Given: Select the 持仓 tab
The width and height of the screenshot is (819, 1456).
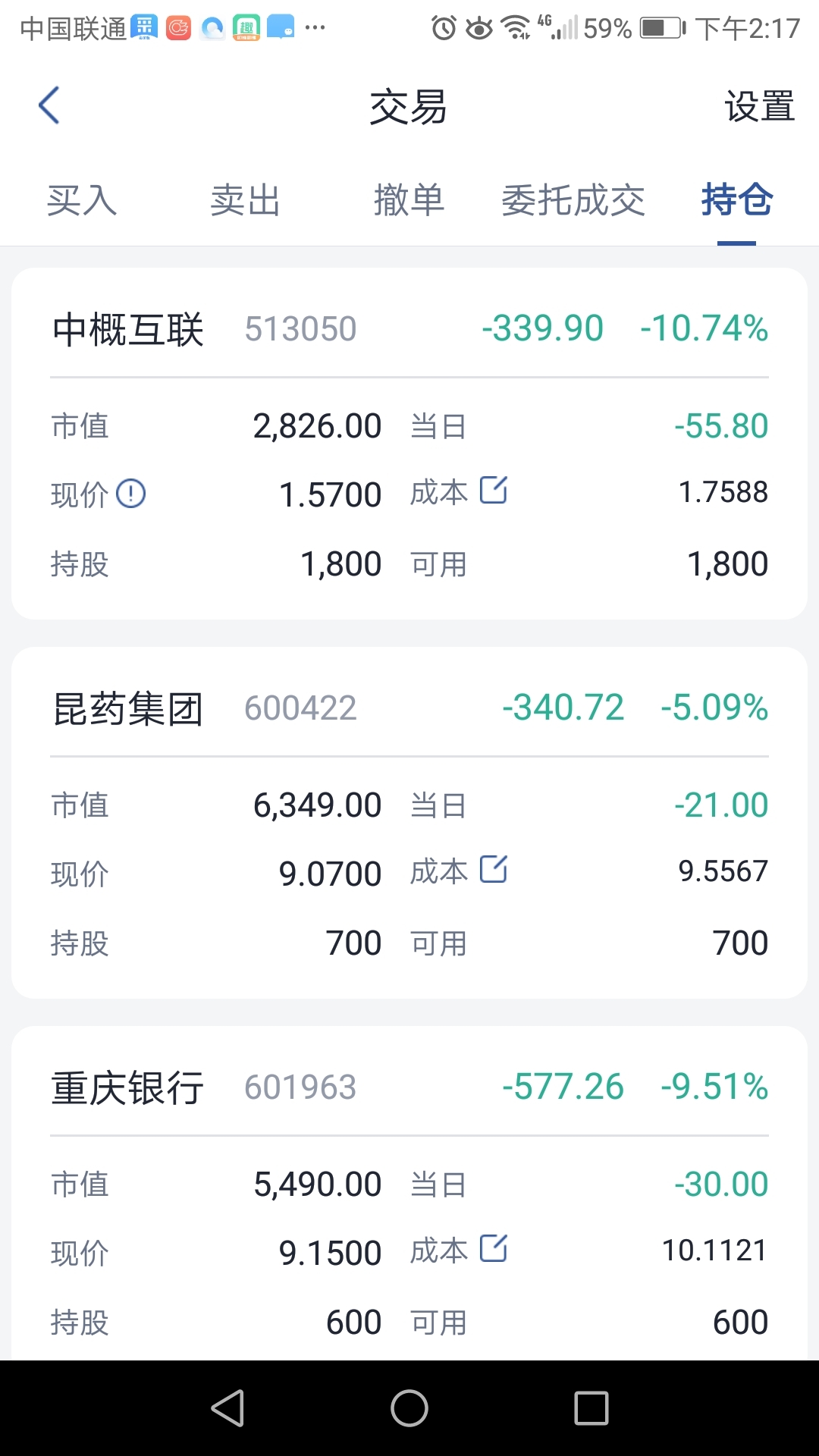Looking at the screenshot, I should (736, 201).
